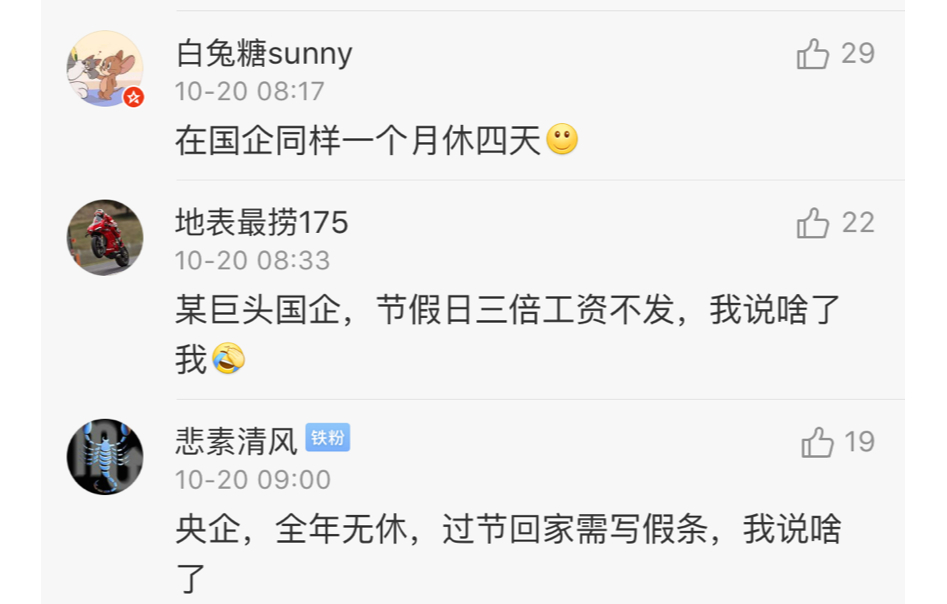The image size is (947, 604).
Task: Like the comment by 悲素清风
Action: [817, 442]
